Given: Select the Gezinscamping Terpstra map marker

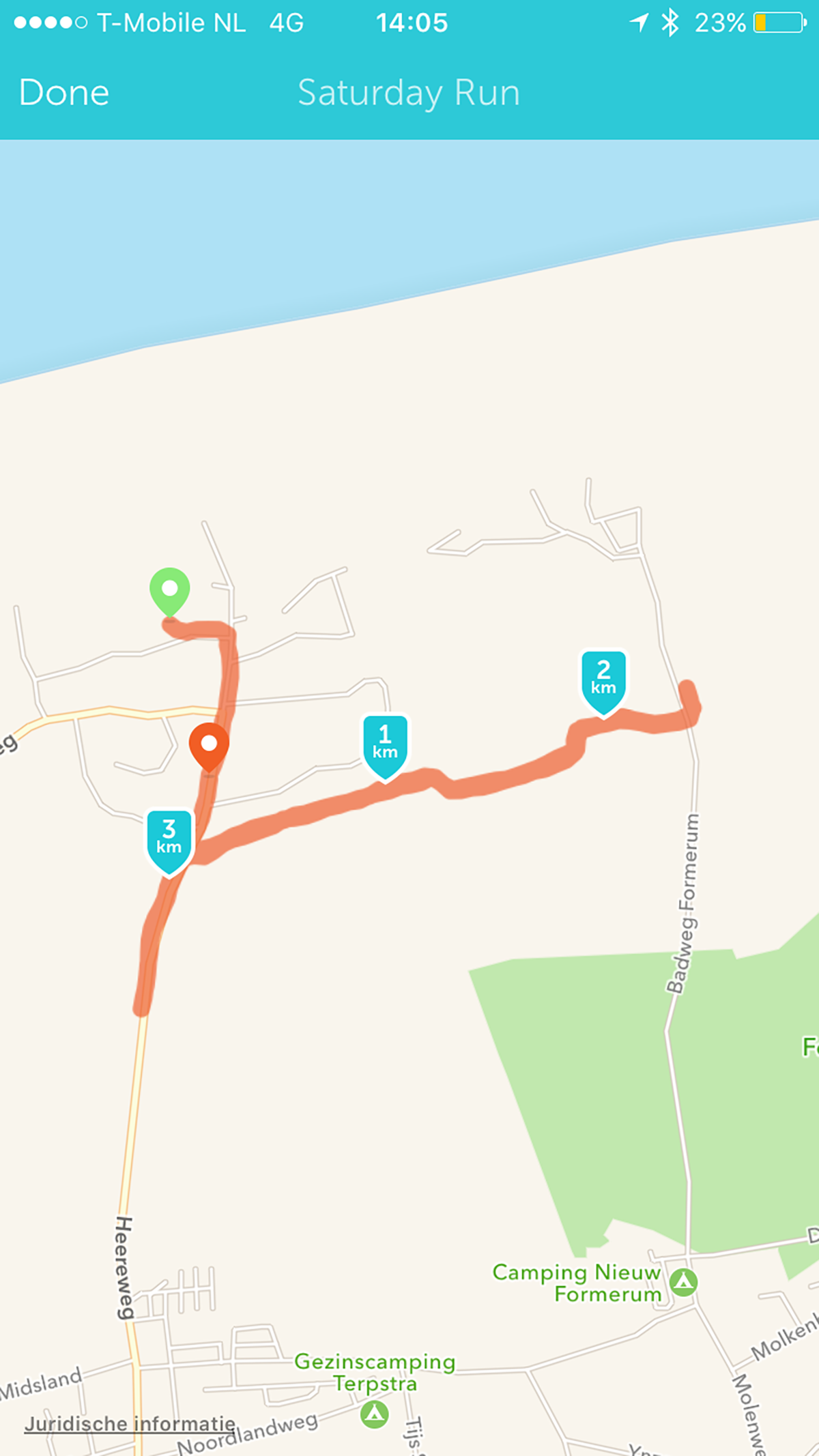Looking at the screenshot, I should (374, 1414).
